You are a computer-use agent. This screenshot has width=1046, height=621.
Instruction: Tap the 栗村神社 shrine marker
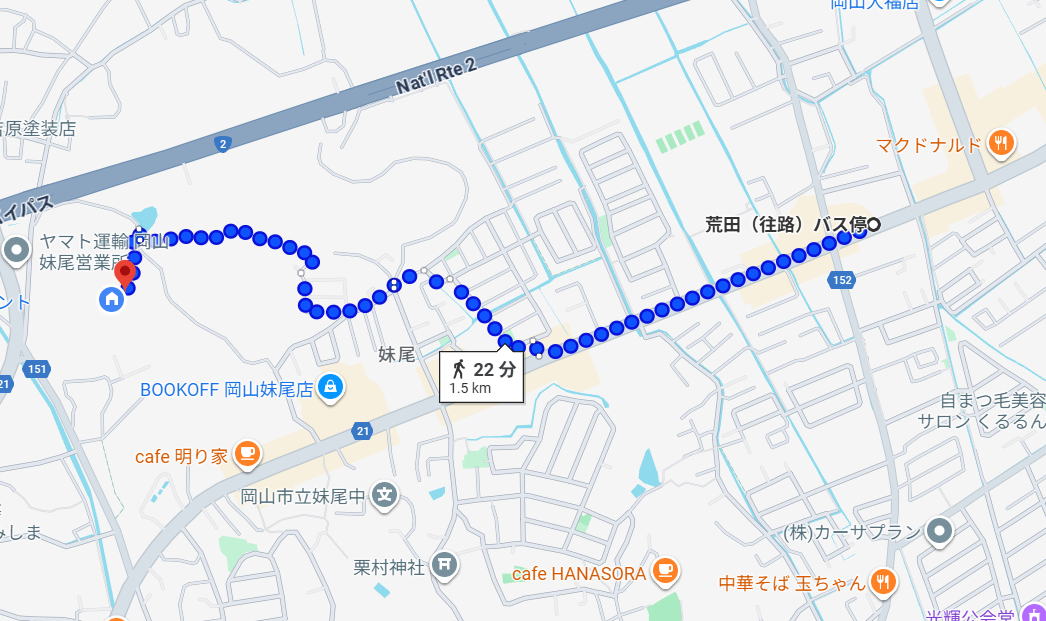[x=446, y=566]
